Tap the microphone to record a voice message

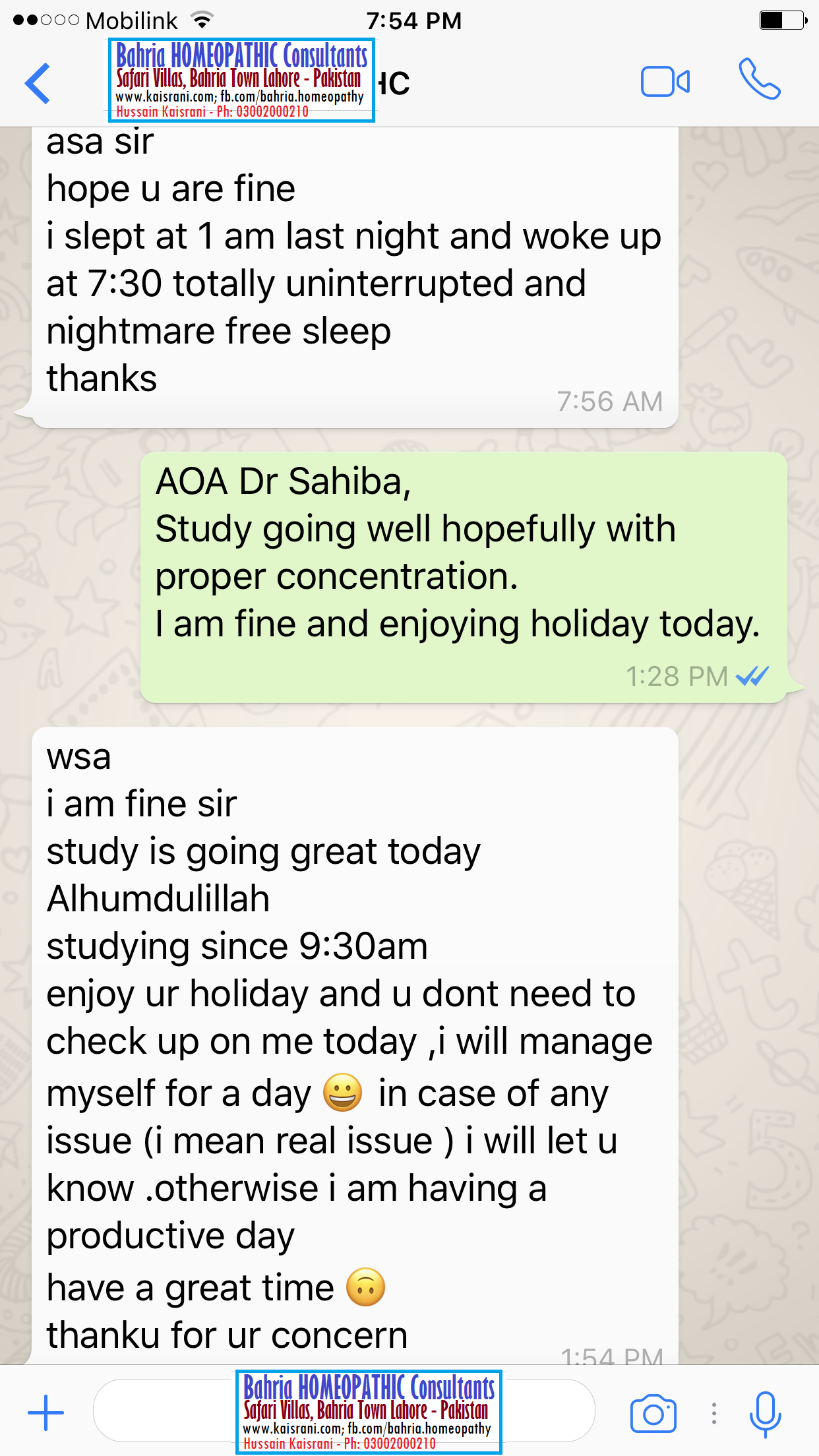click(765, 1414)
